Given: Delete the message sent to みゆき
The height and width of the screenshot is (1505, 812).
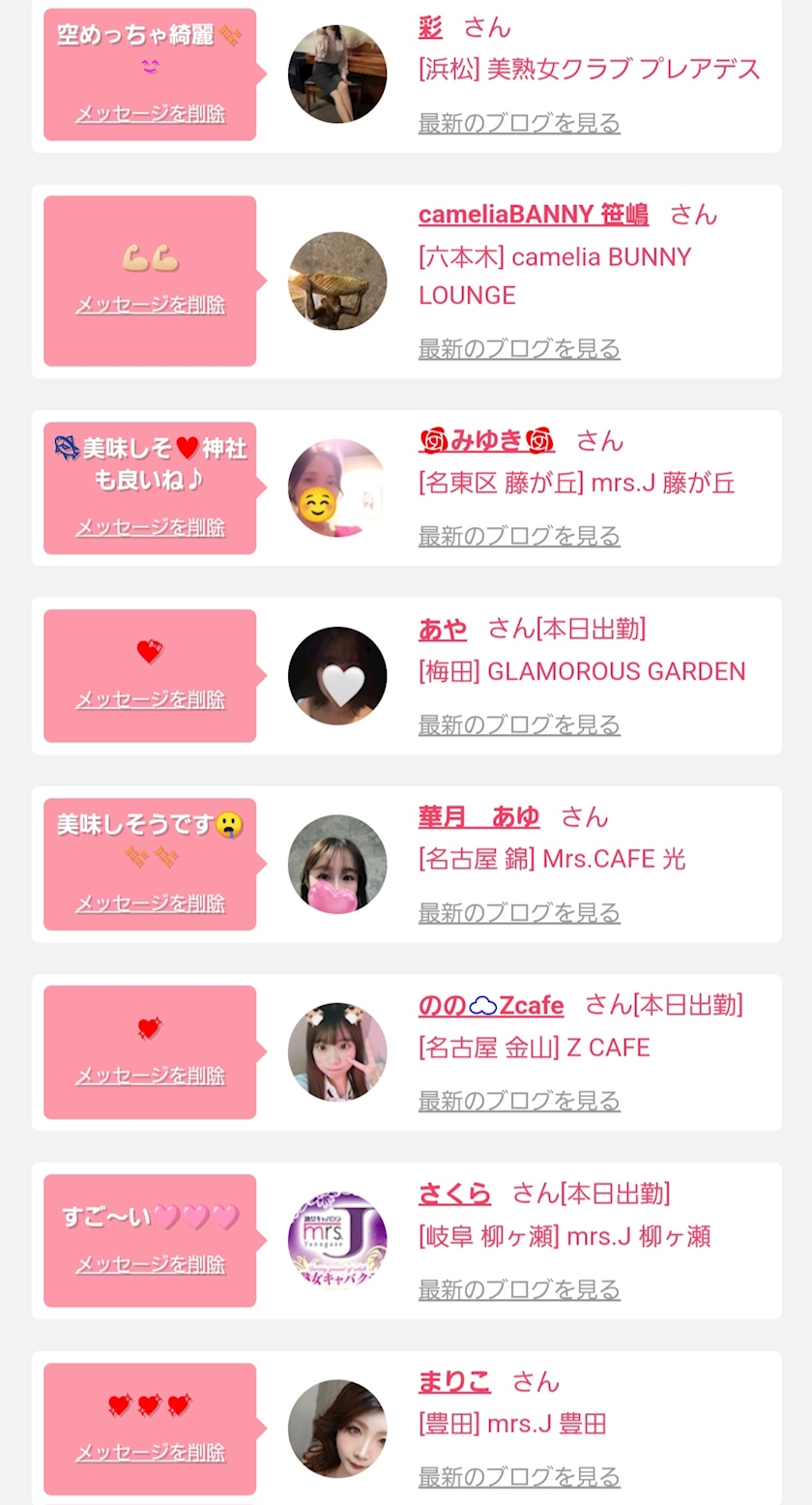Looking at the screenshot, I should (150, 527).
